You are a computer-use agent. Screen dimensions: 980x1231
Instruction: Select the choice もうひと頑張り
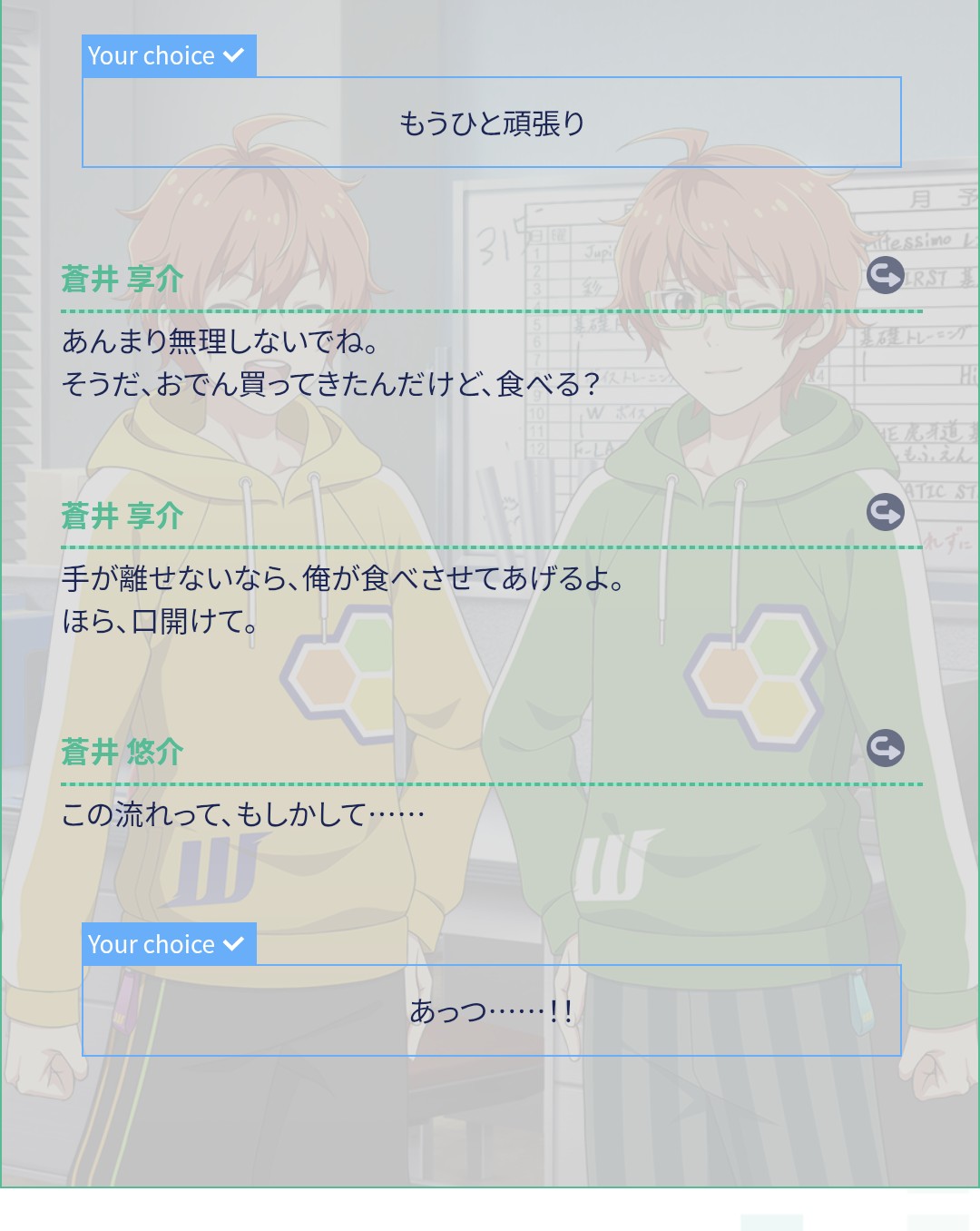[491, 123]
